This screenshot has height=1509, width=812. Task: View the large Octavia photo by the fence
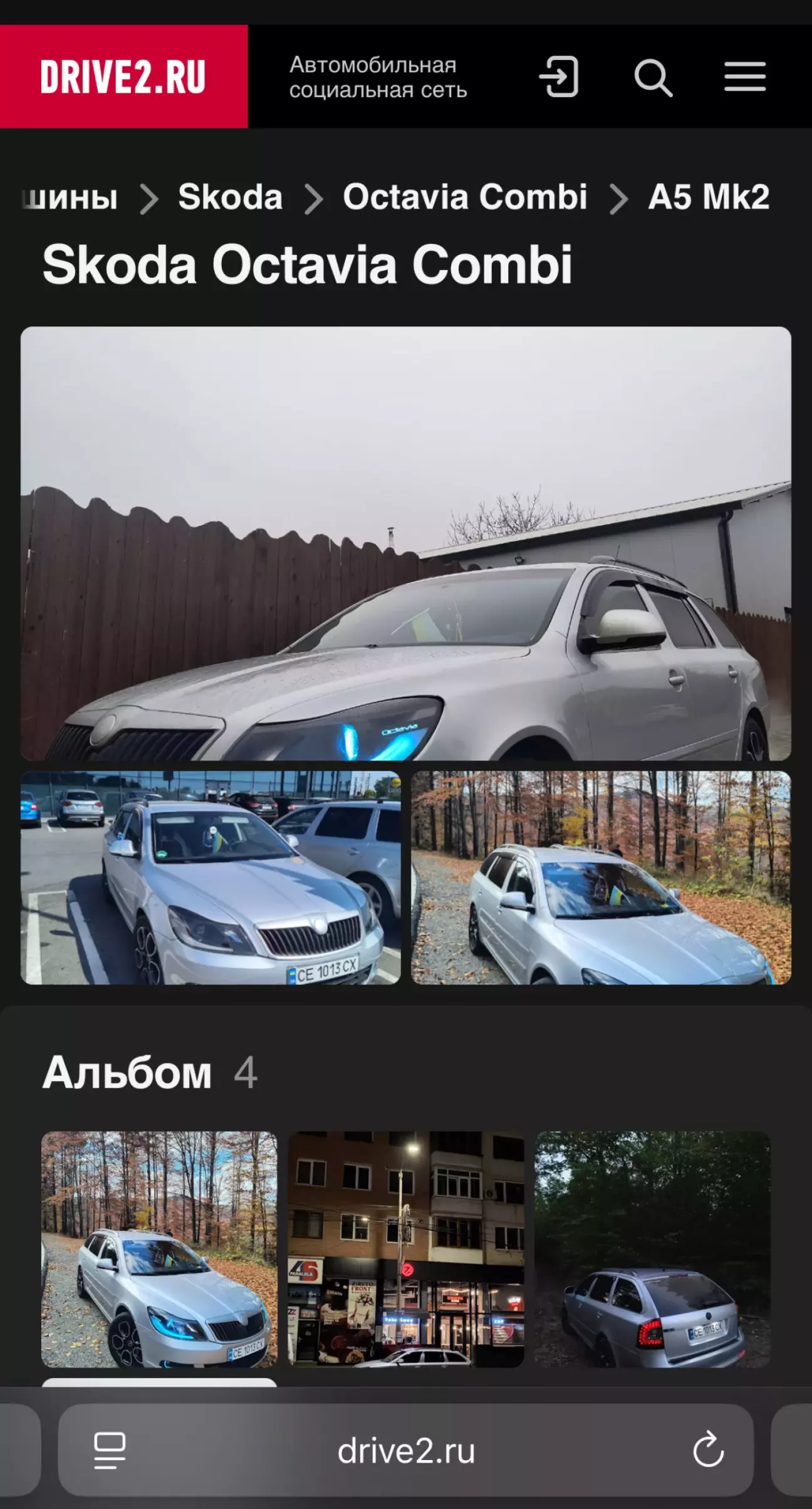point(405,543)
